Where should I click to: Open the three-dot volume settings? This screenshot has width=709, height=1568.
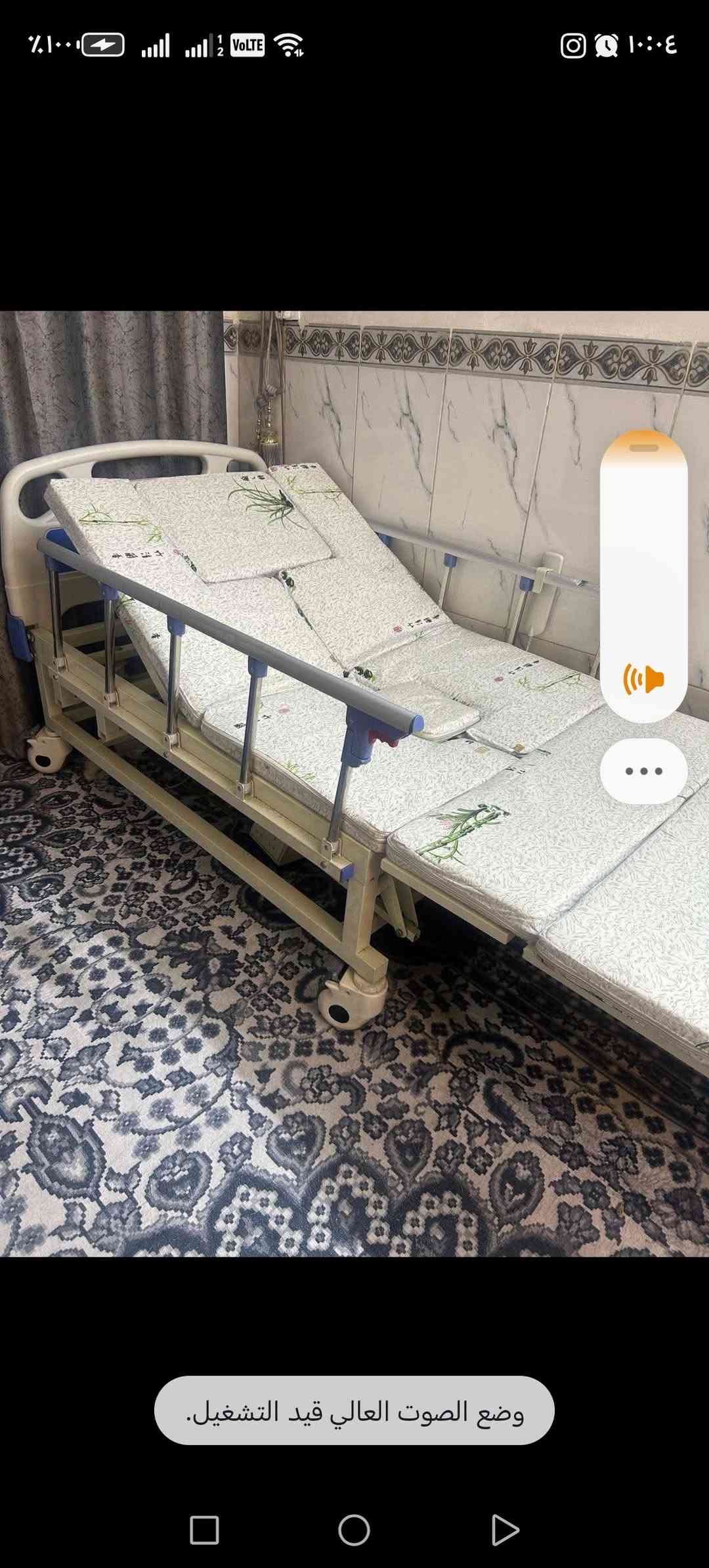point(643,771)
